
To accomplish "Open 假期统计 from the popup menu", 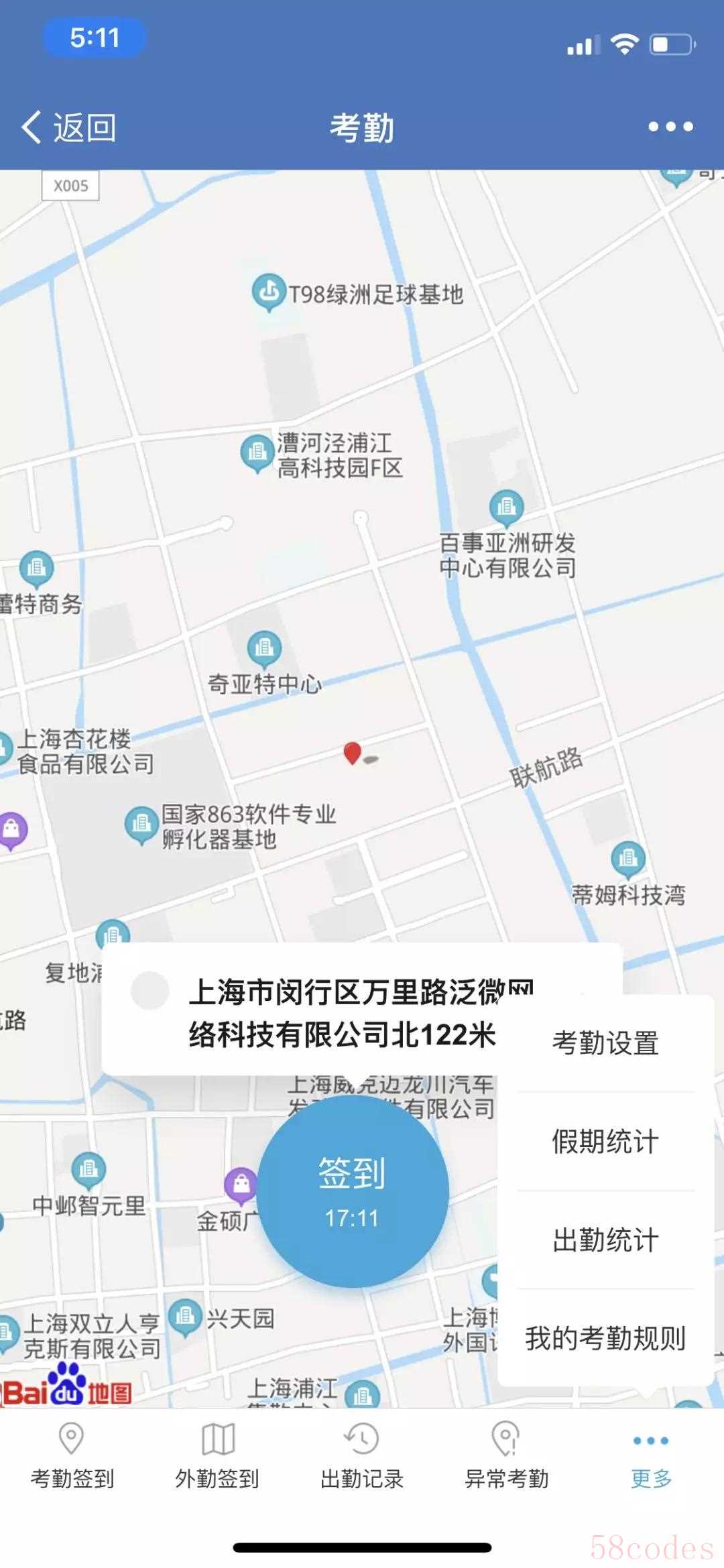I will 605,1142.
